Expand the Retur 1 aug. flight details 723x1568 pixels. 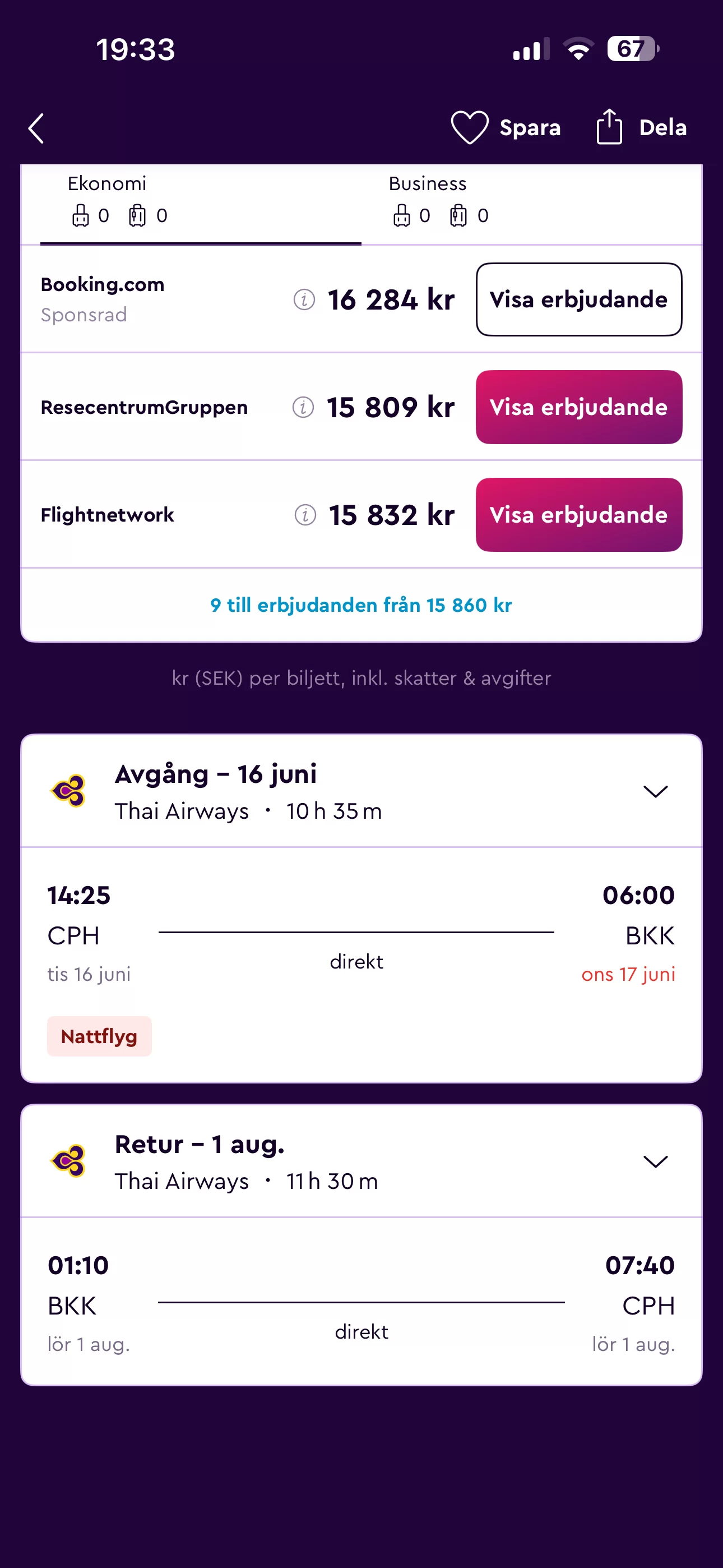pos(655,1161)
